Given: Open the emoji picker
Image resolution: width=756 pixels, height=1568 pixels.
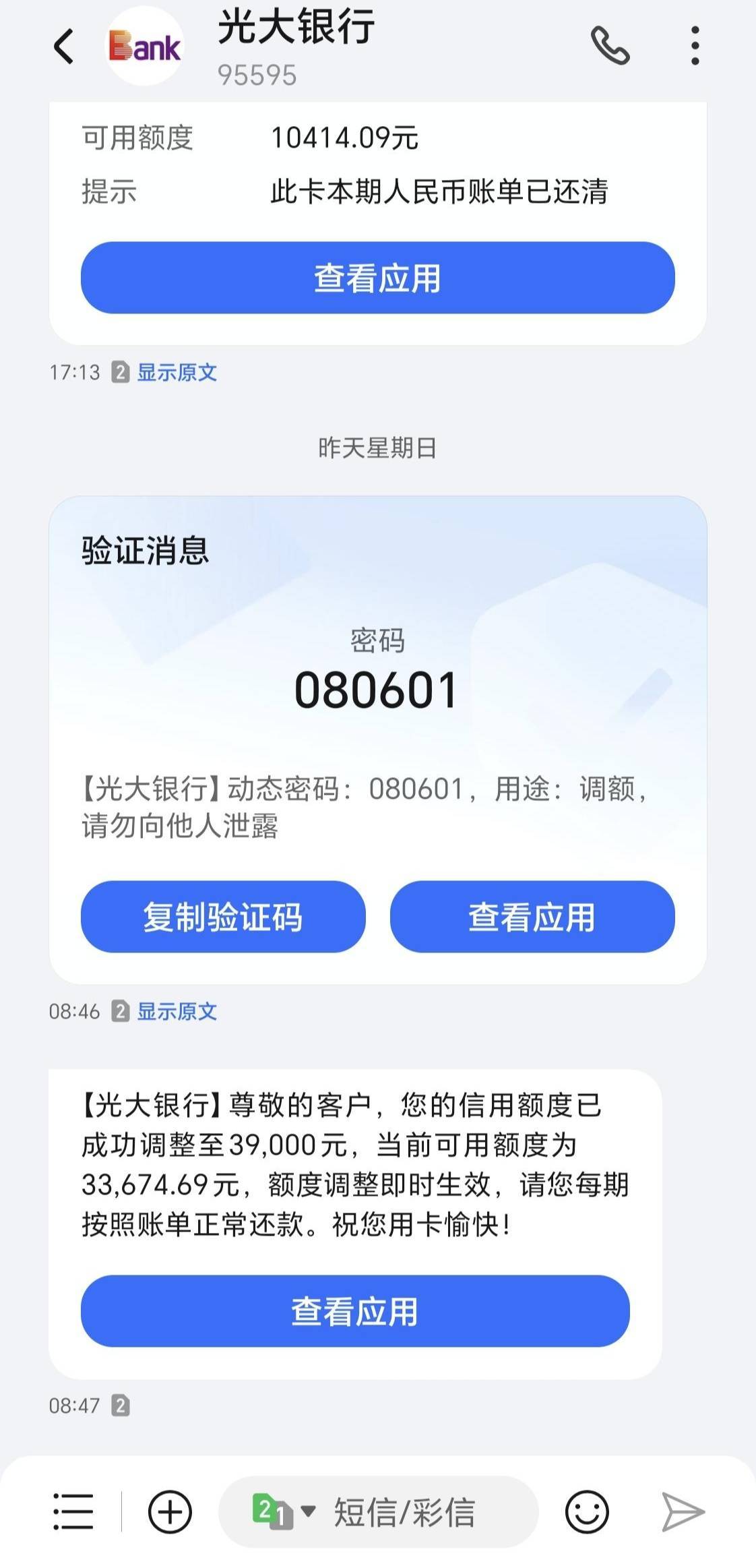Looking at the screenshot, I should pos(587,1511).
